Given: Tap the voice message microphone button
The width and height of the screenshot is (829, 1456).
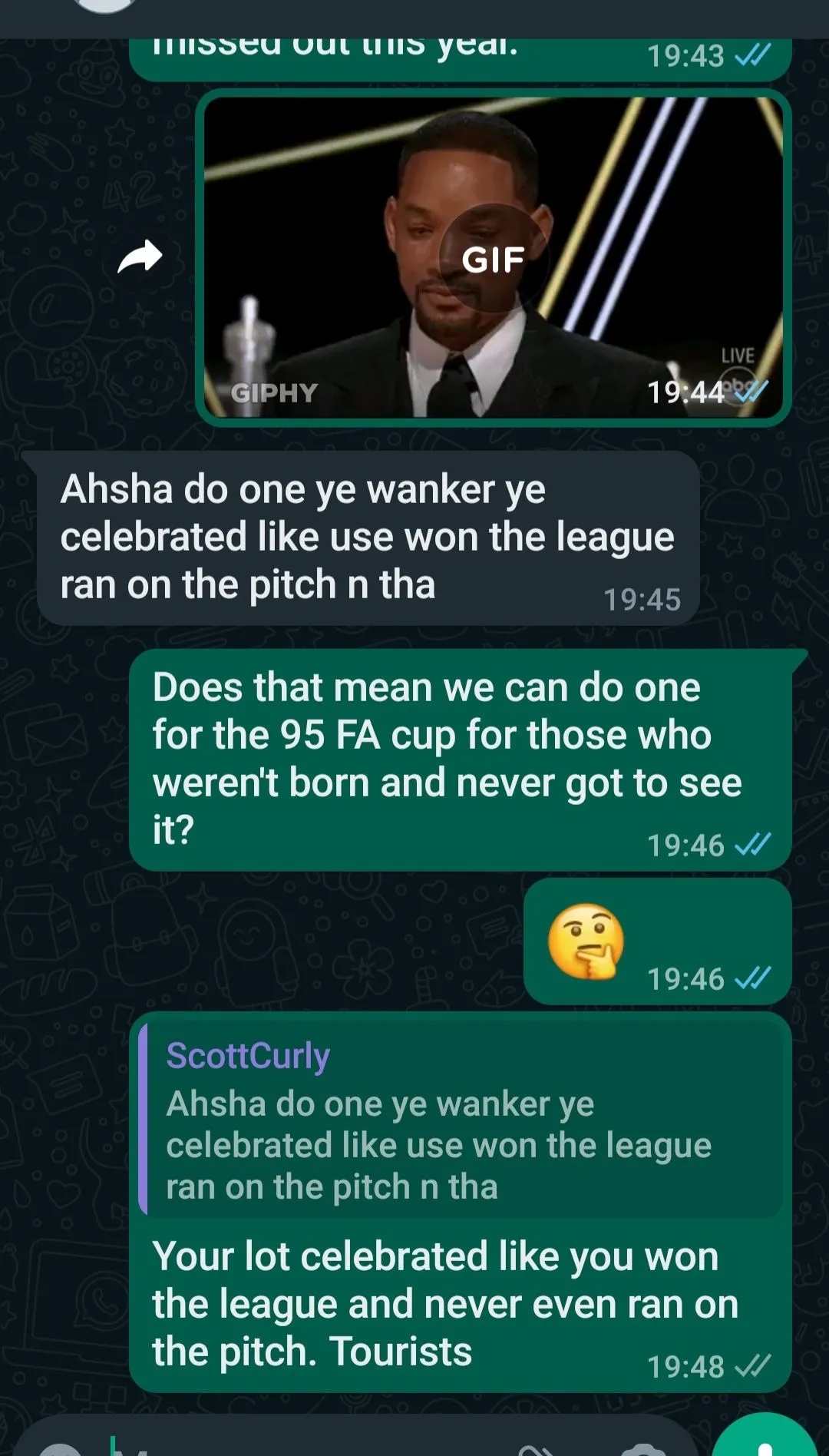Looking at the screenshot, I should (765, 1441).
